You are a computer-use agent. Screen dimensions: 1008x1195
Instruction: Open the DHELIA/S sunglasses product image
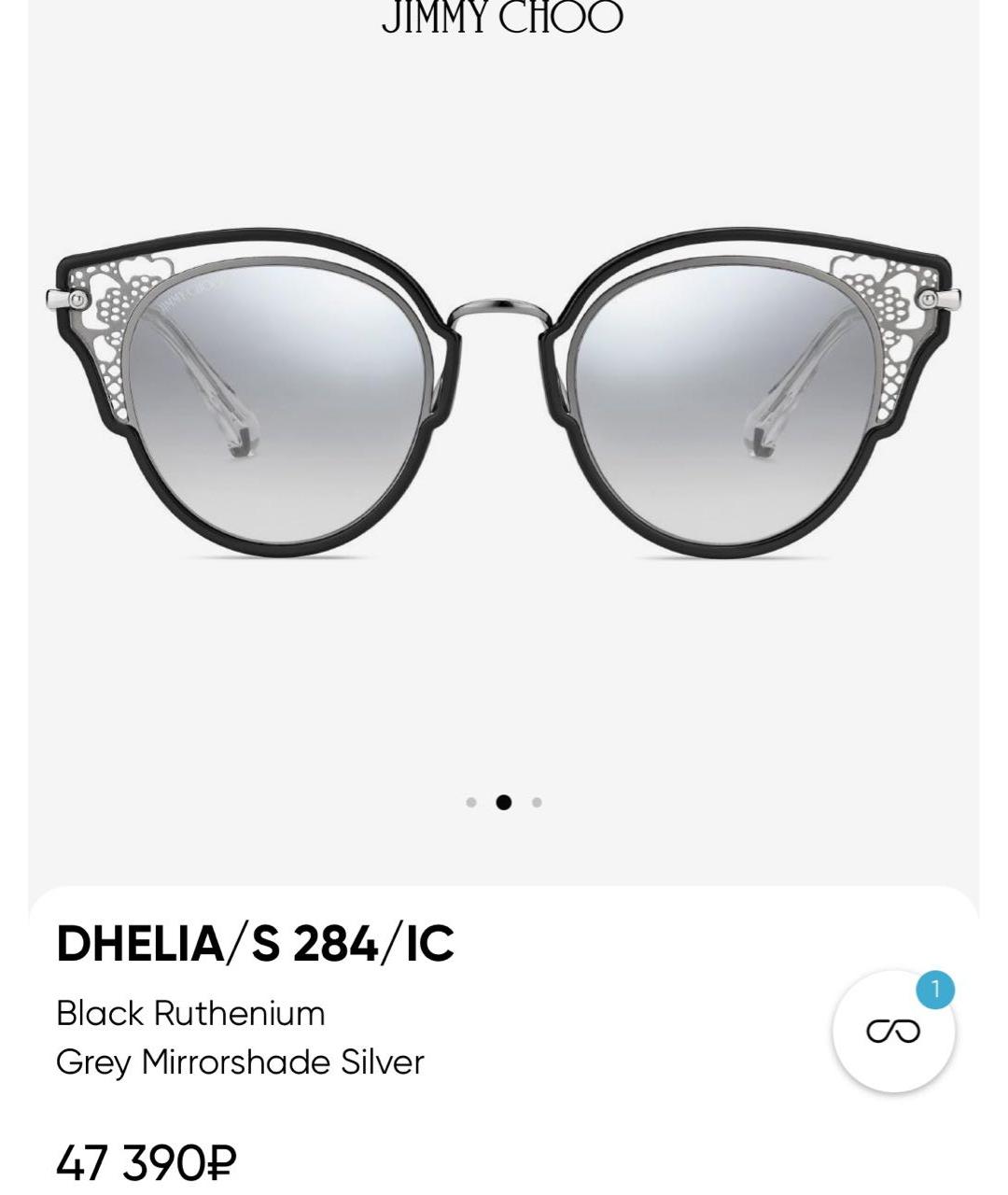point(504,392)
